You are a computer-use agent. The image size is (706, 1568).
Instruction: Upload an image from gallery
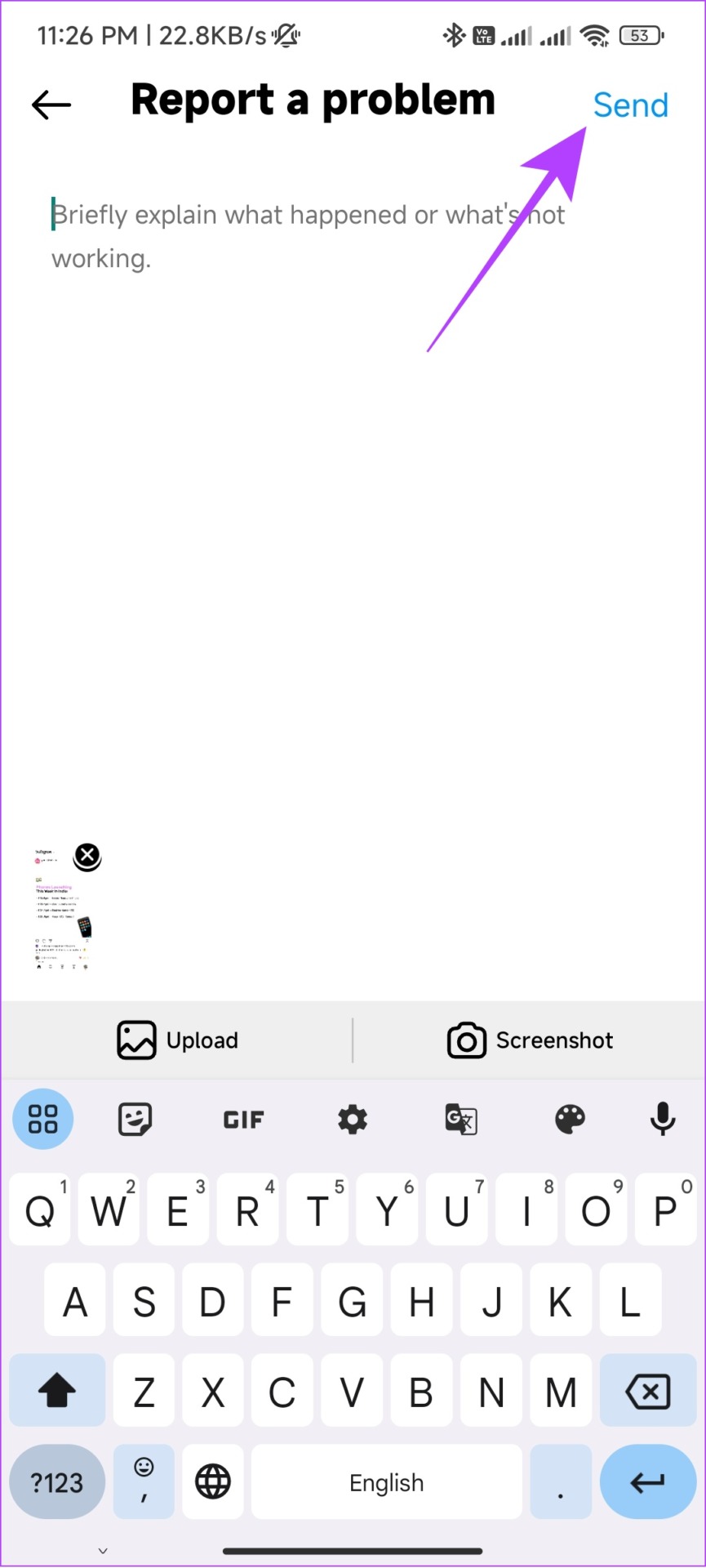point(177,1040)
